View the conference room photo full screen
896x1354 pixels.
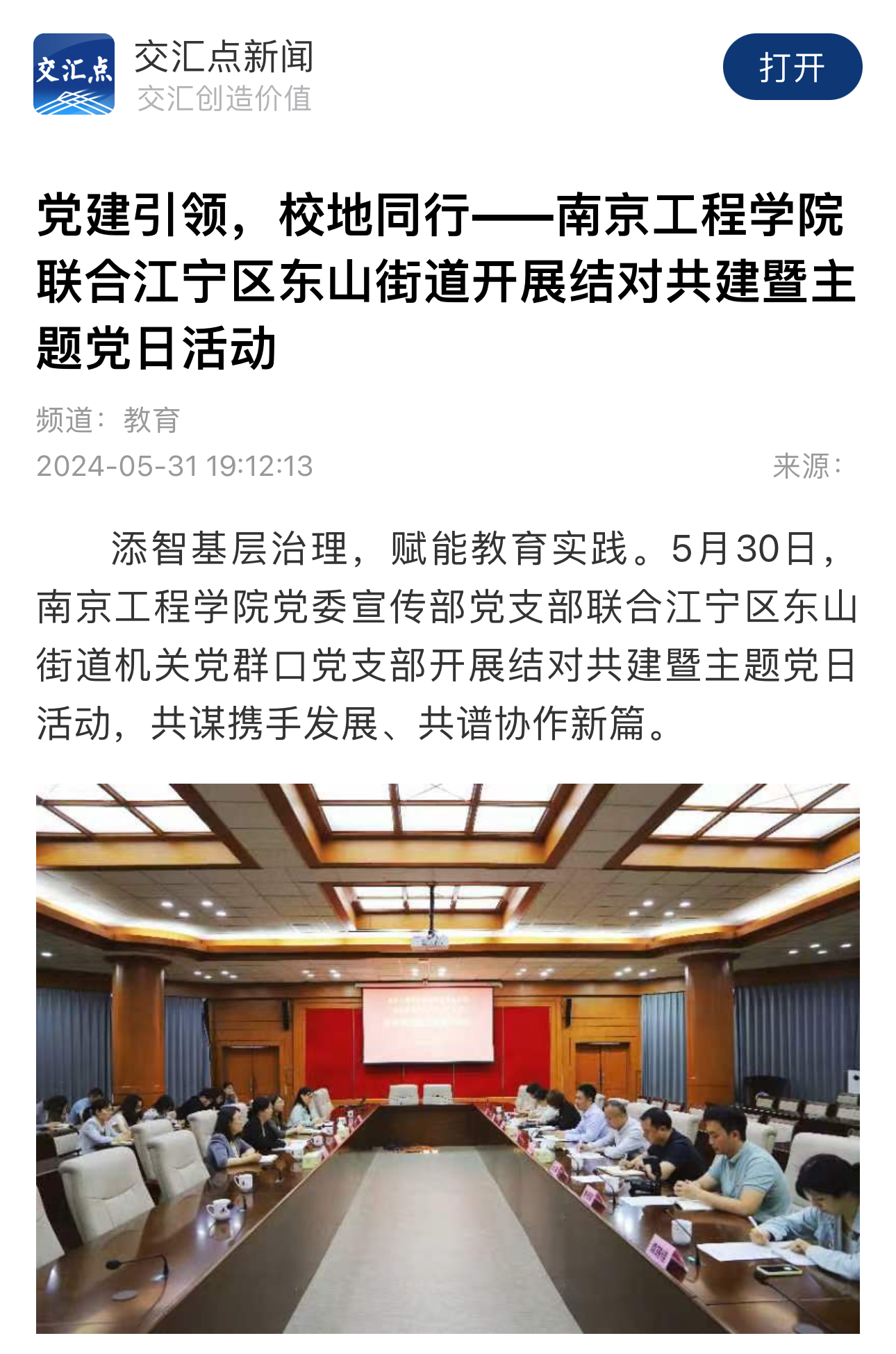447,1057
